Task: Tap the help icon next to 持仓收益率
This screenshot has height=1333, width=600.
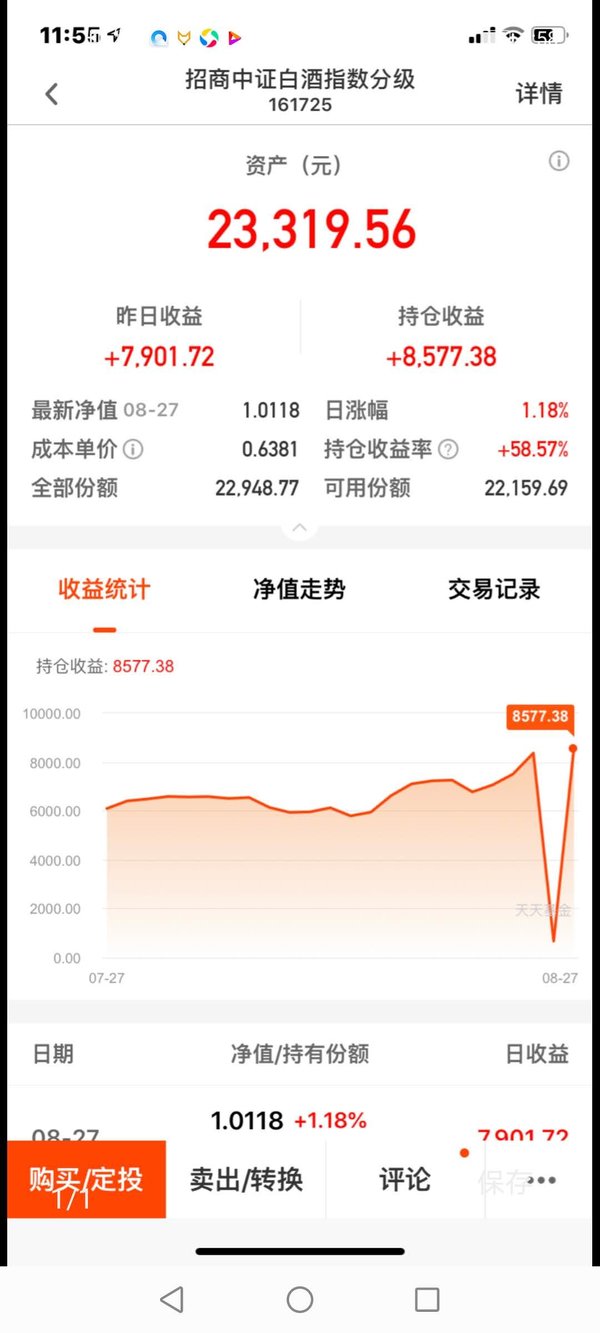Action: (x=448, y=449)
